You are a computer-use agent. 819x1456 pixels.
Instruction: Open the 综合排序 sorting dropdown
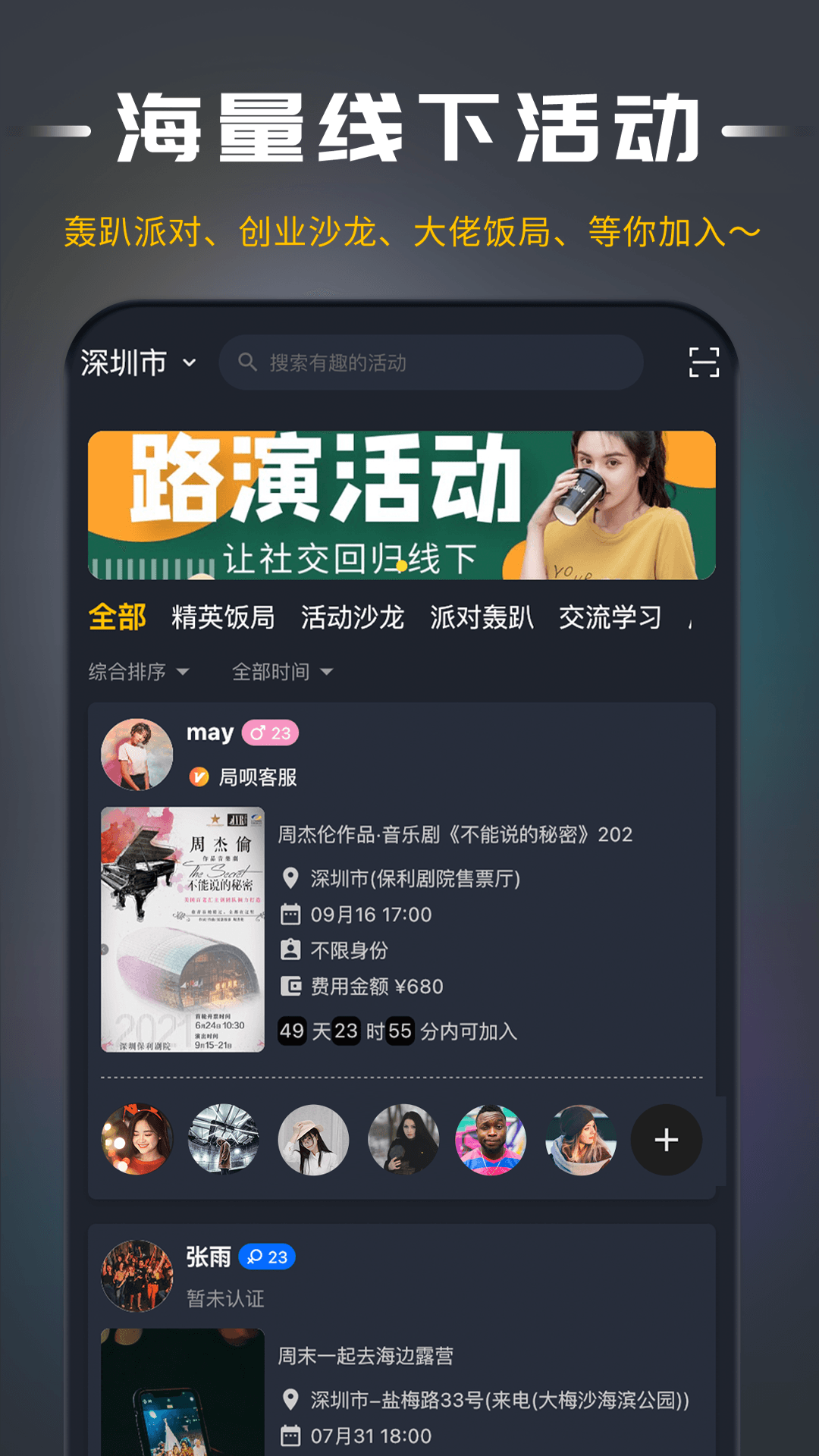coord(136,670)
